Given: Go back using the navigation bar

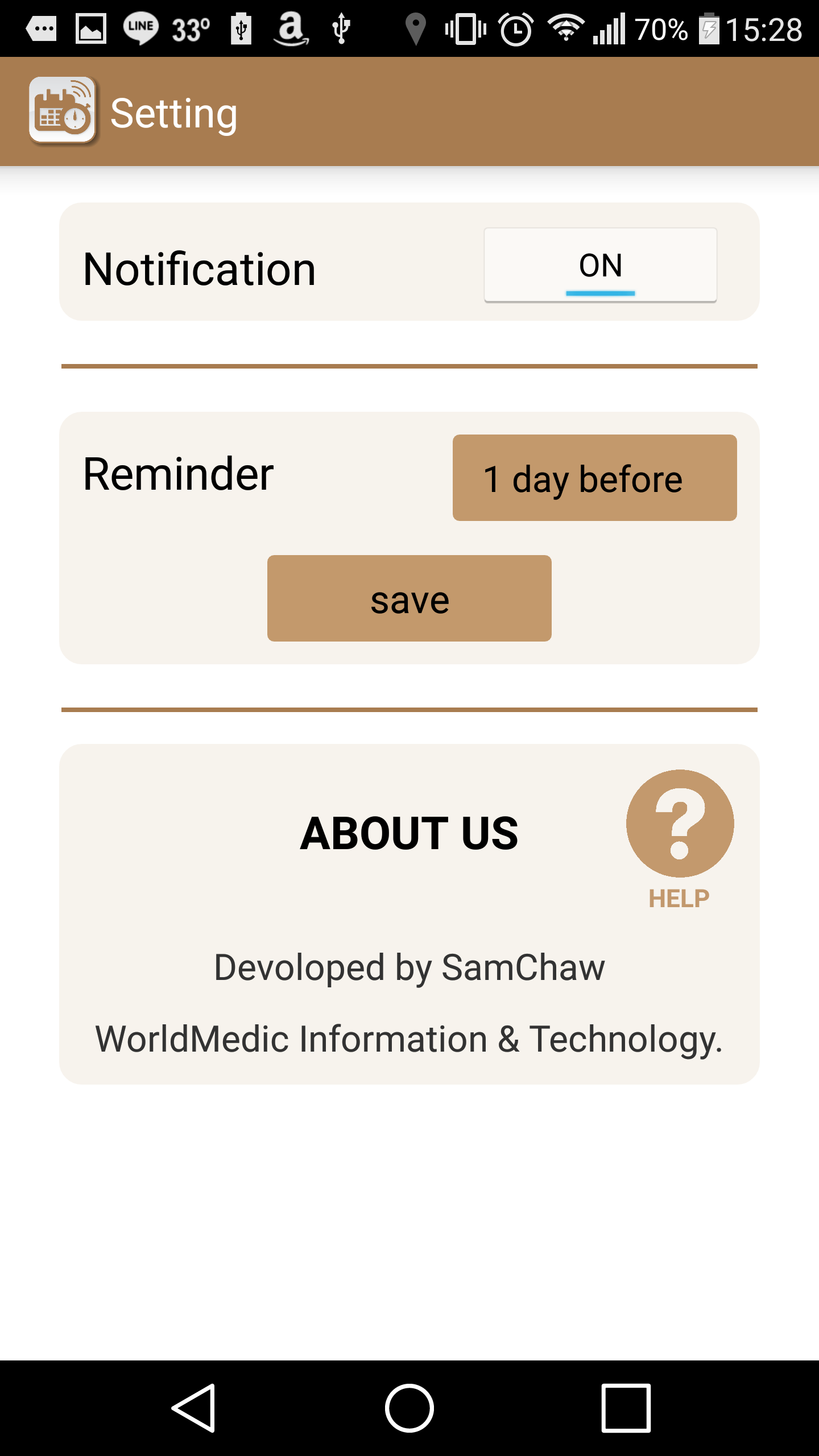Looking at the screenshot, I should tap(193, 1408).
